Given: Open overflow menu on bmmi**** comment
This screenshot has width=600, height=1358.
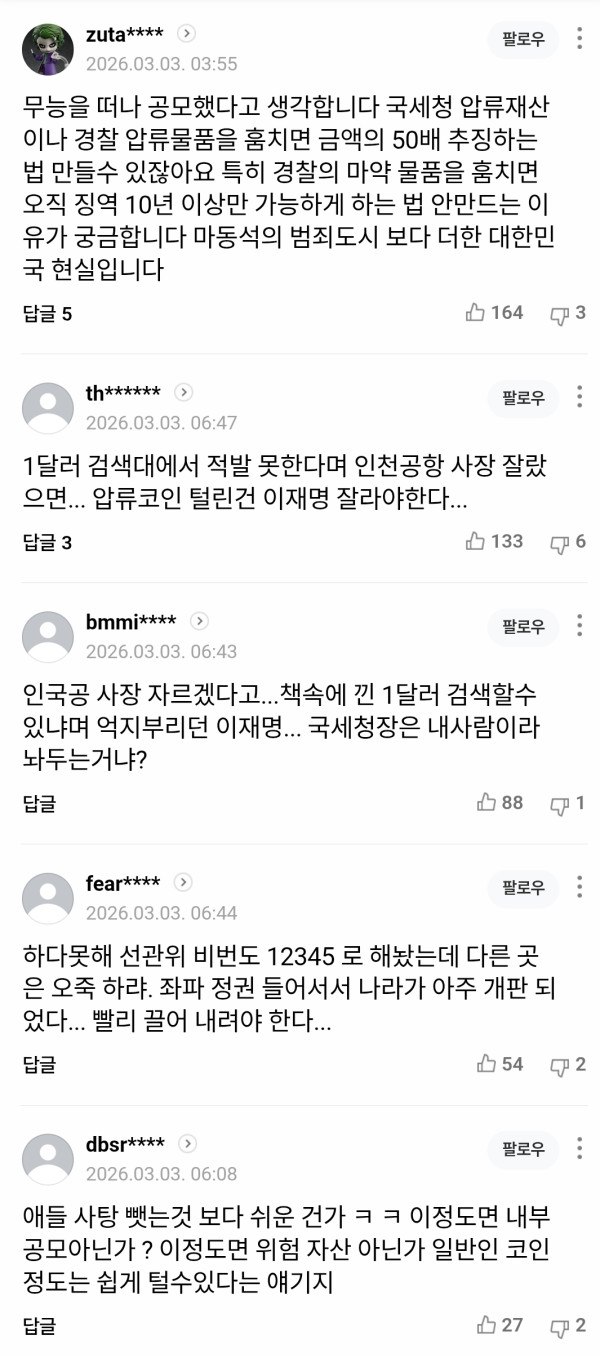Looking at the screenshot, I should point(580,627).
